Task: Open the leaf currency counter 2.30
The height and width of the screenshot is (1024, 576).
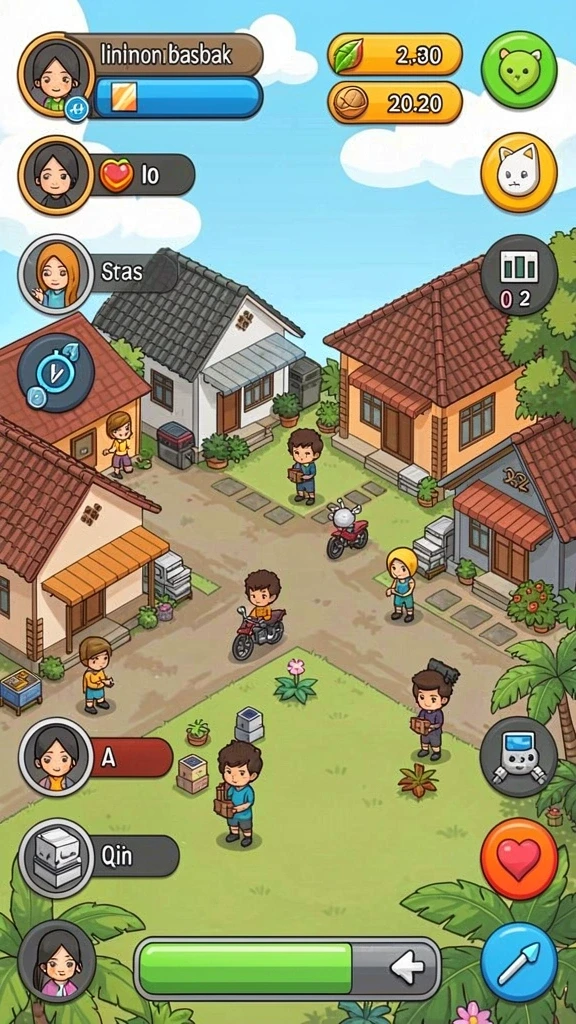Action: click(394, 54)
